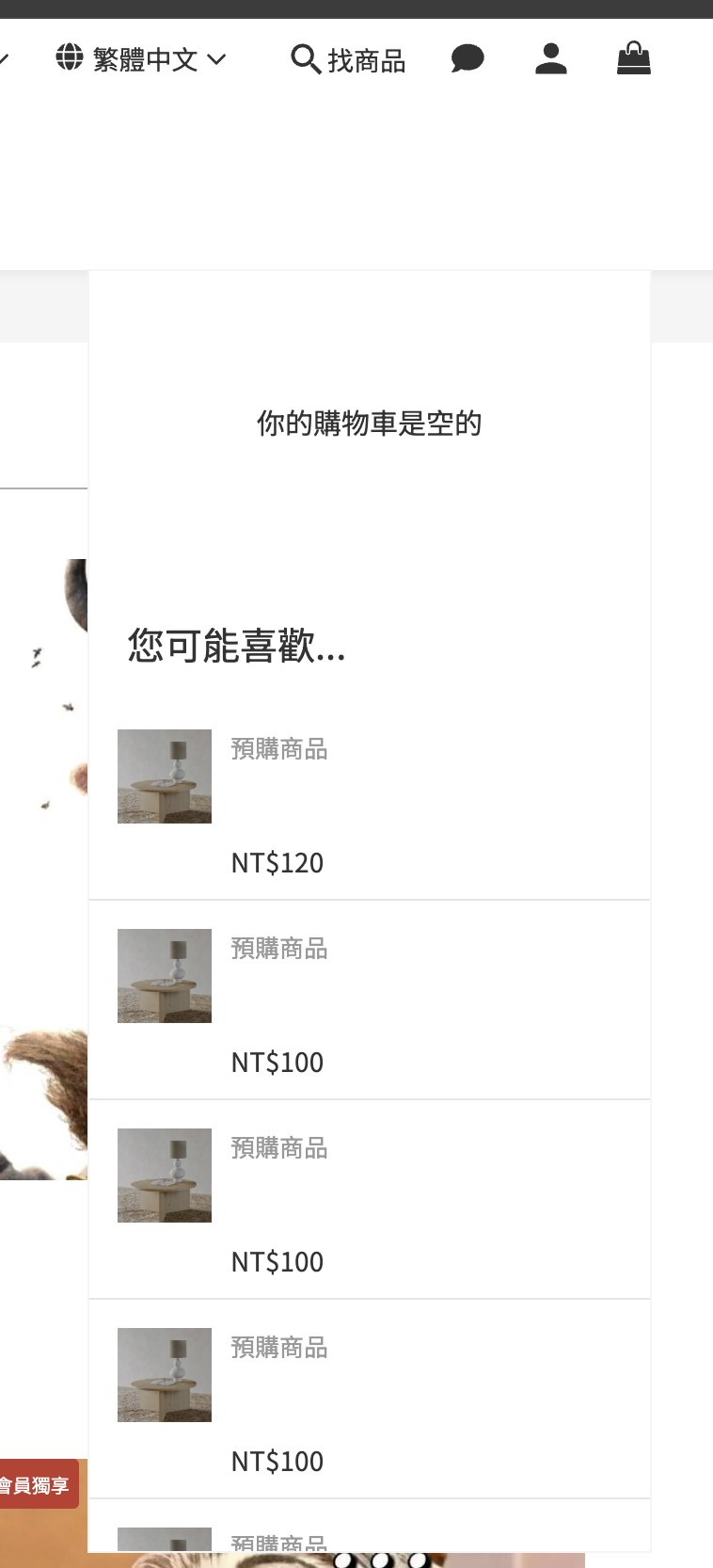Viewport: 713px width, 1568px height.
Task: Tap the 找商品 search button
Action: click(348, 60)
